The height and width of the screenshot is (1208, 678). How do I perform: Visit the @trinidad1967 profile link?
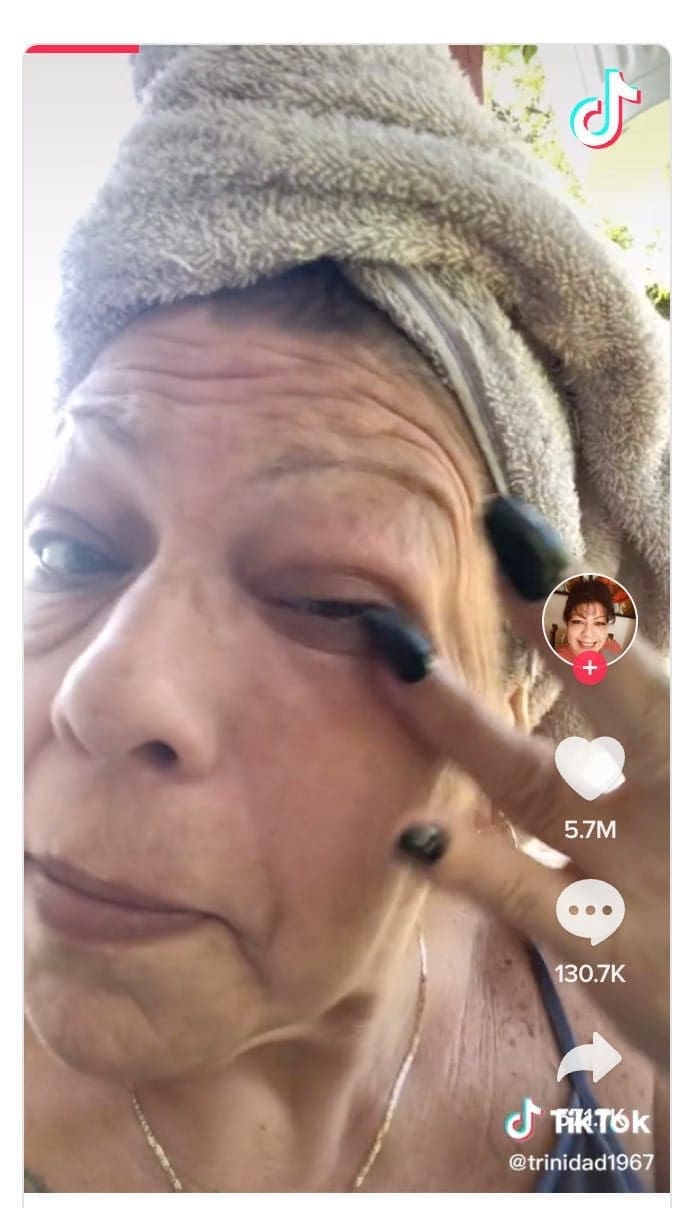(581, 1162)
